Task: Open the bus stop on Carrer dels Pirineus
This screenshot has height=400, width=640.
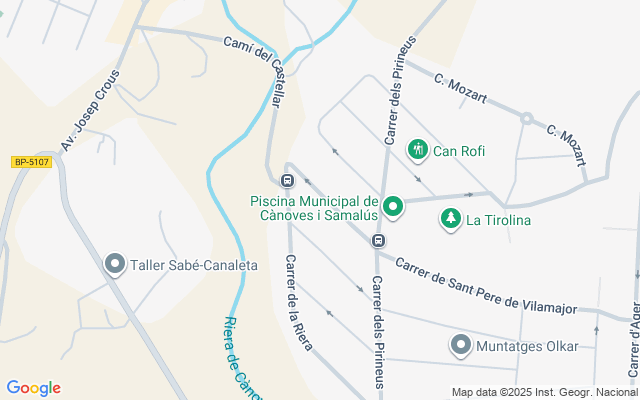Action: pyautogui.click(x=378, y=240)
